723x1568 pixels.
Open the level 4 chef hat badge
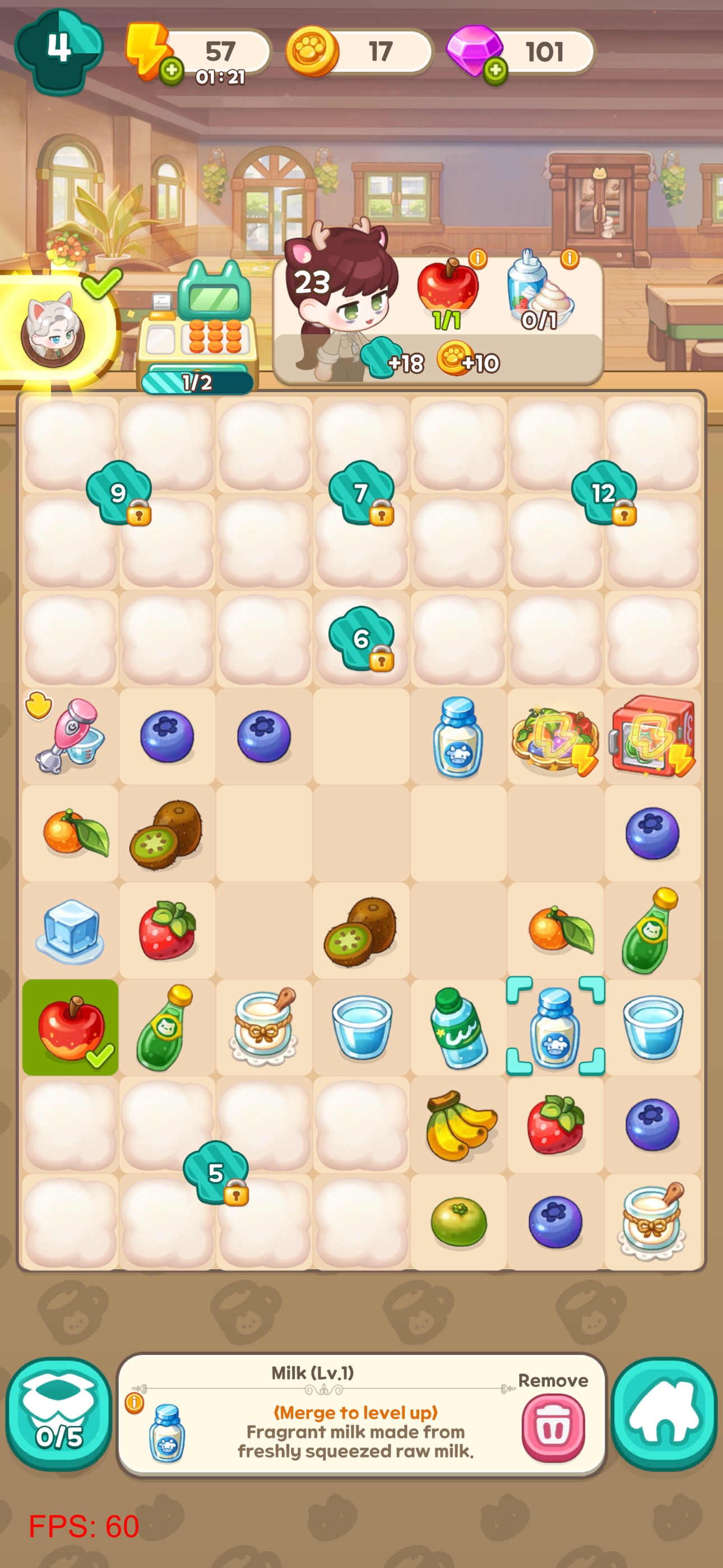59,50
